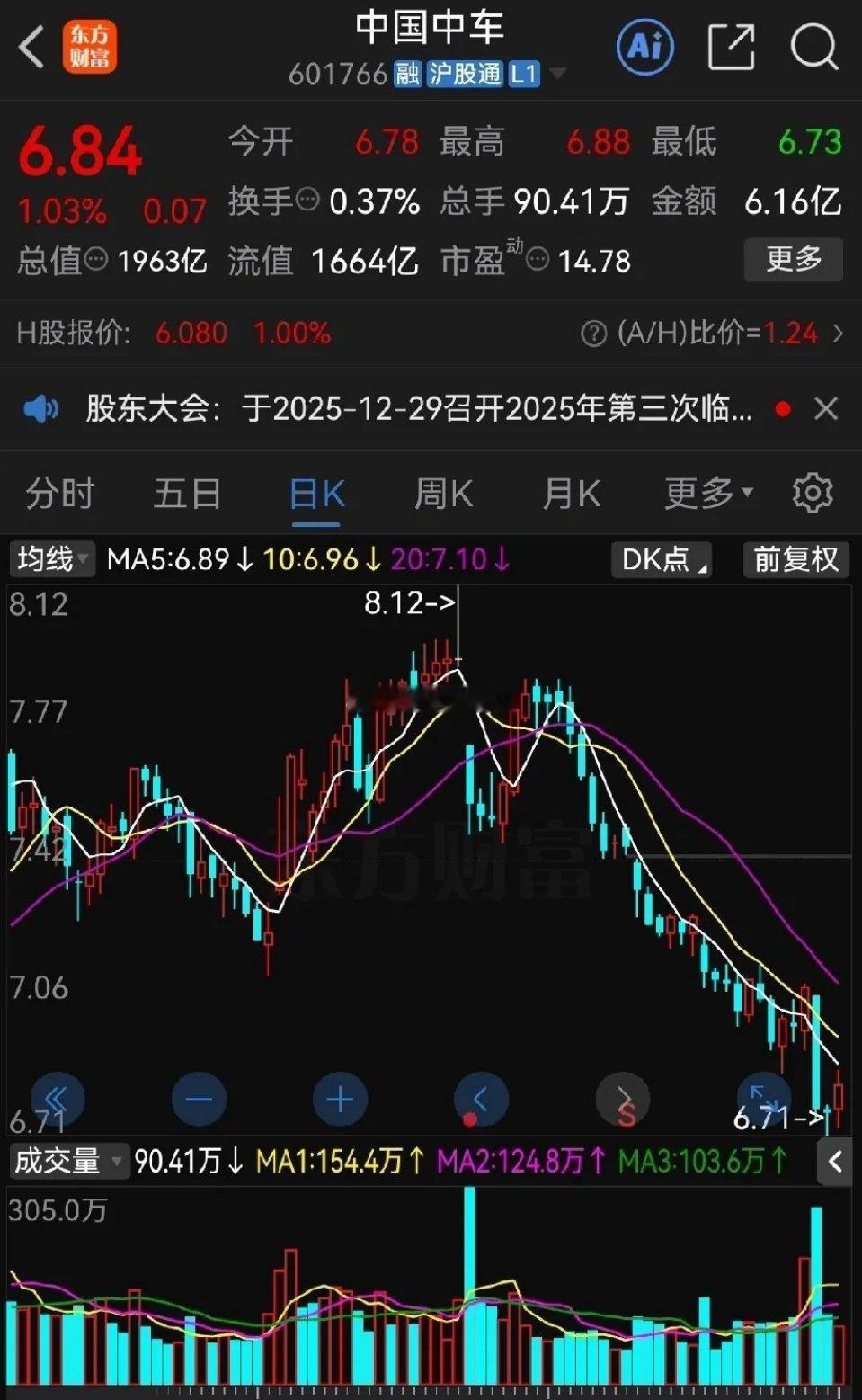The image size is (862, 1400).
Task: Switch to the 周K tab
Action: [442, 493]
